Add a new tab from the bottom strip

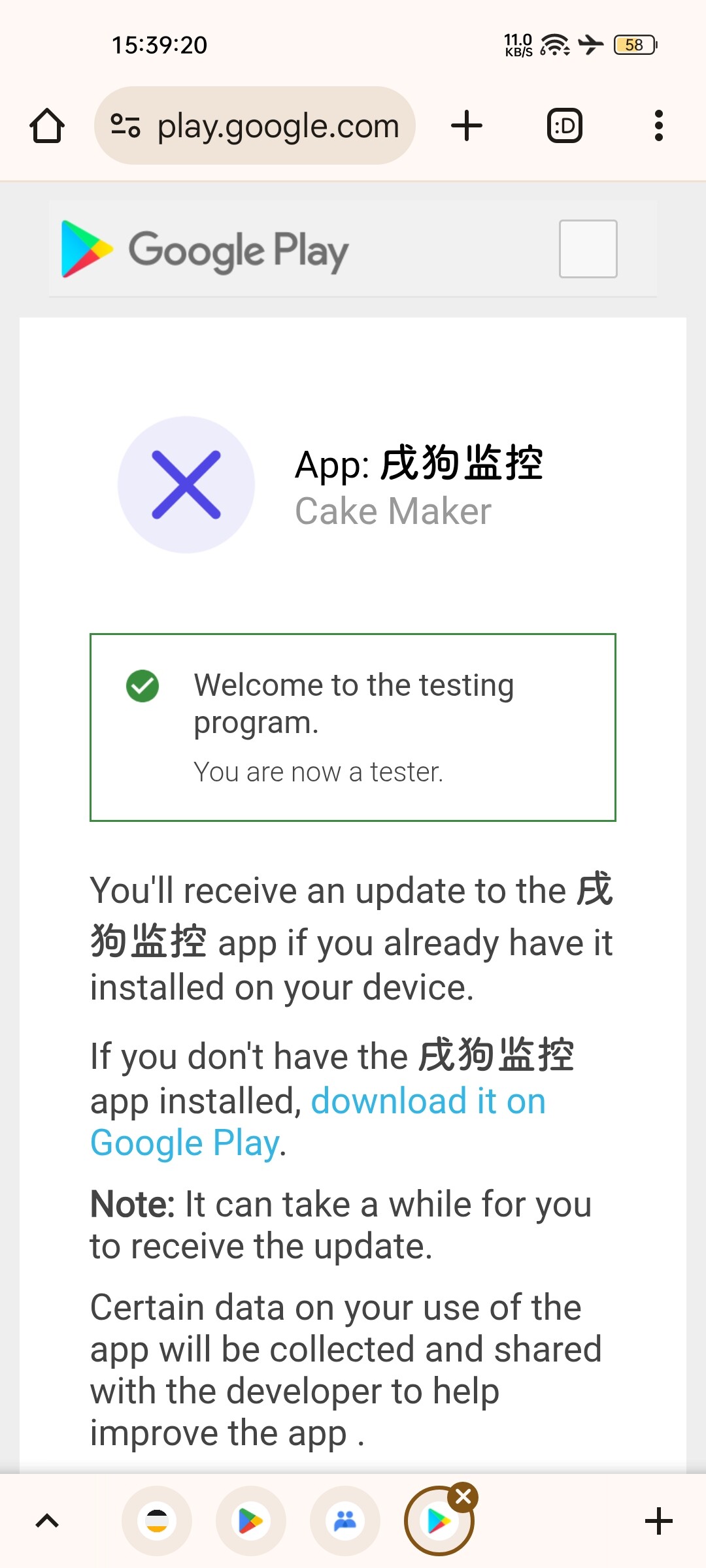(x=659, y=1521)
